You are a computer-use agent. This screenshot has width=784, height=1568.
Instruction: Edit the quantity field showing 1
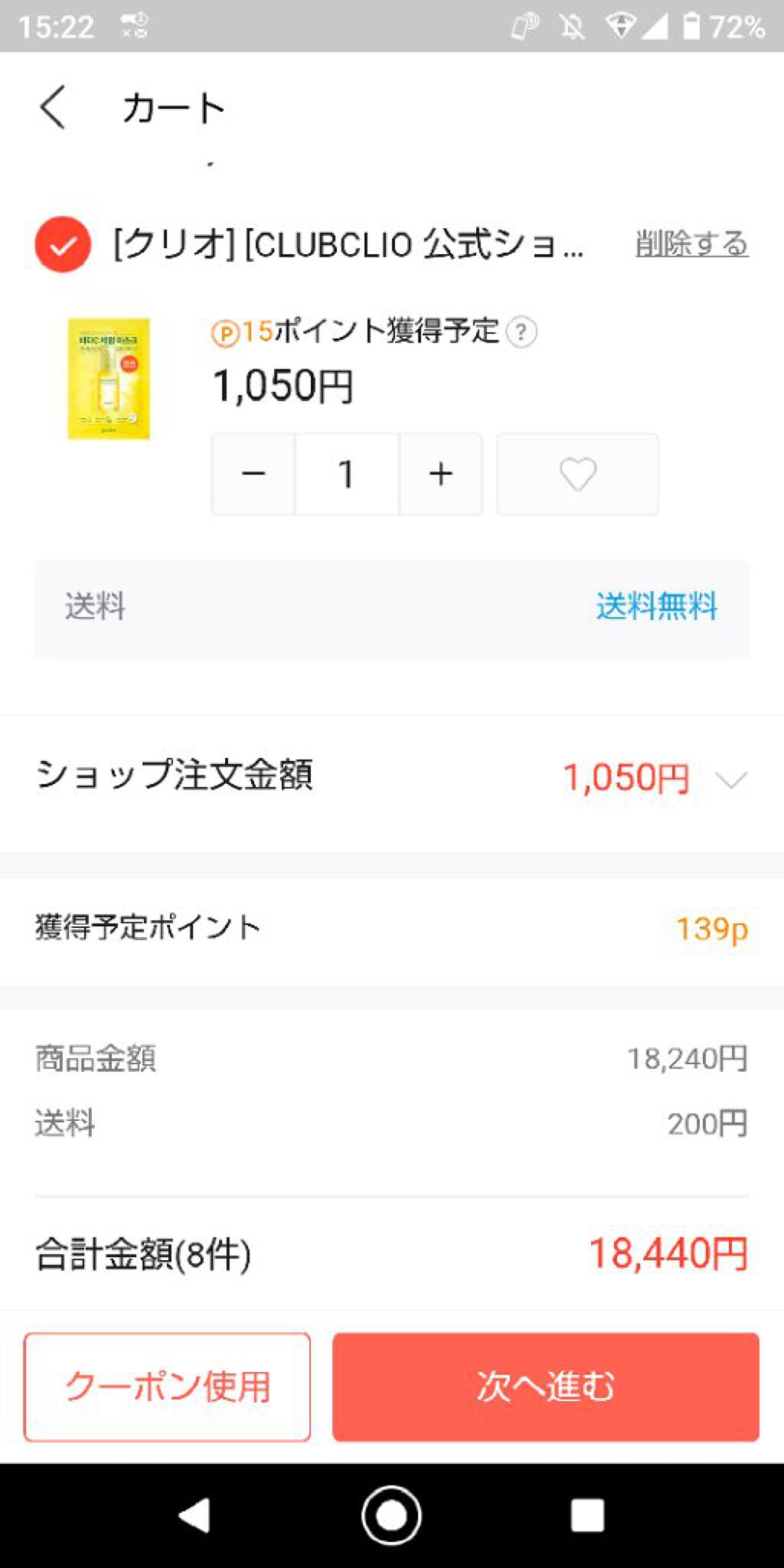point(347,474)
